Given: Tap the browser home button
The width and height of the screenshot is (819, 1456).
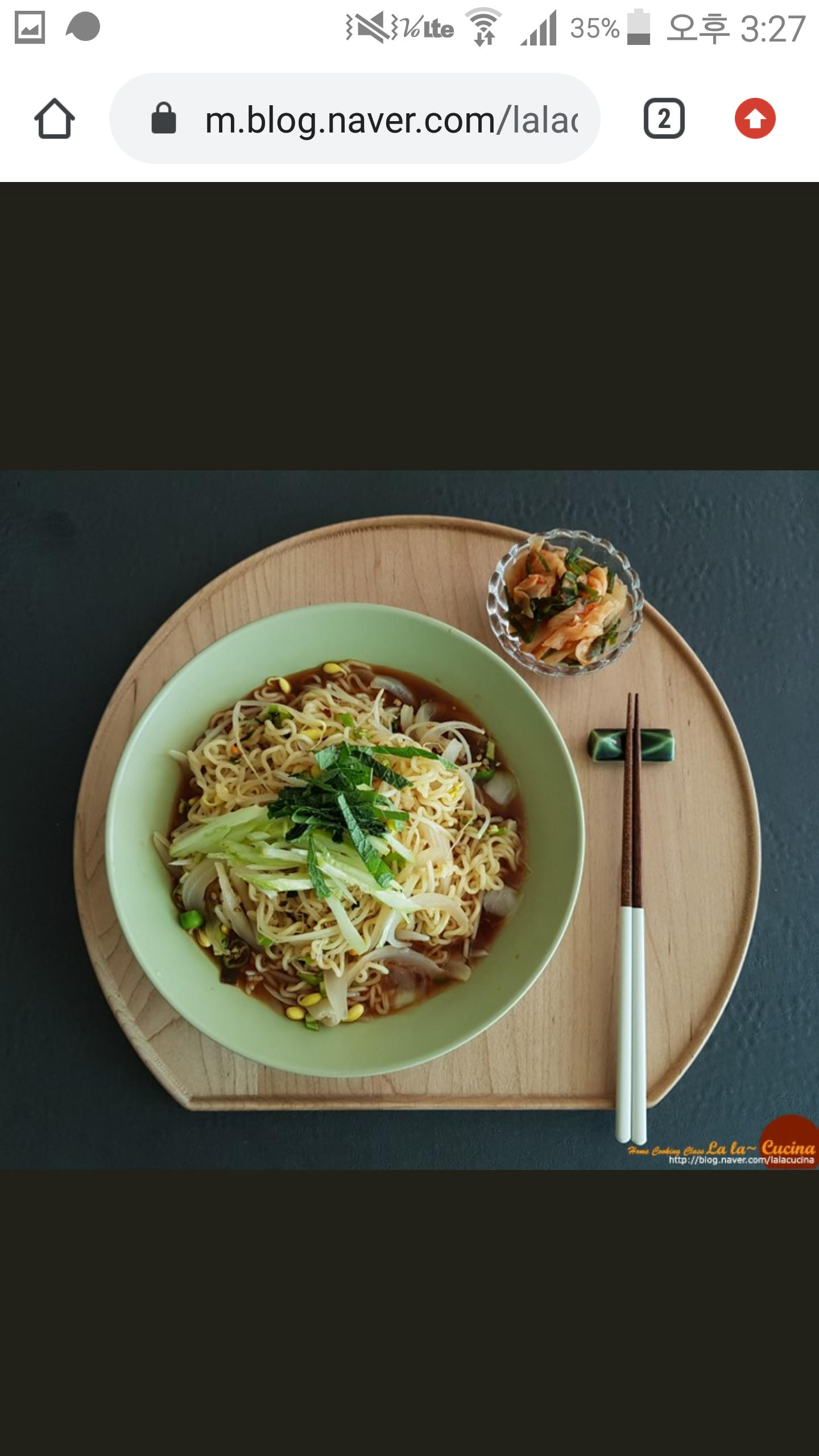Looking at the screenshot, I should [x=55, y=119].
